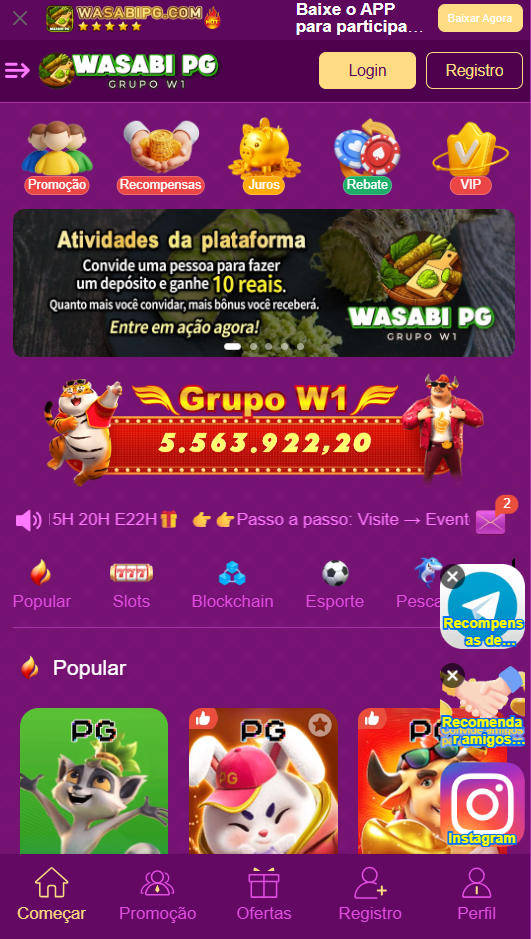This screenshot has height=939, width=531.
Task: Open the PG rabbit game card
Action: tap(263, 780)
